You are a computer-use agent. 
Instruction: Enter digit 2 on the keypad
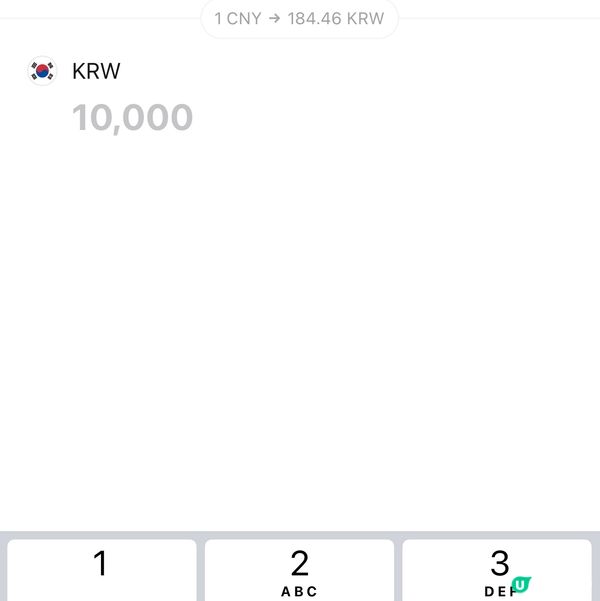click(299, 570)
